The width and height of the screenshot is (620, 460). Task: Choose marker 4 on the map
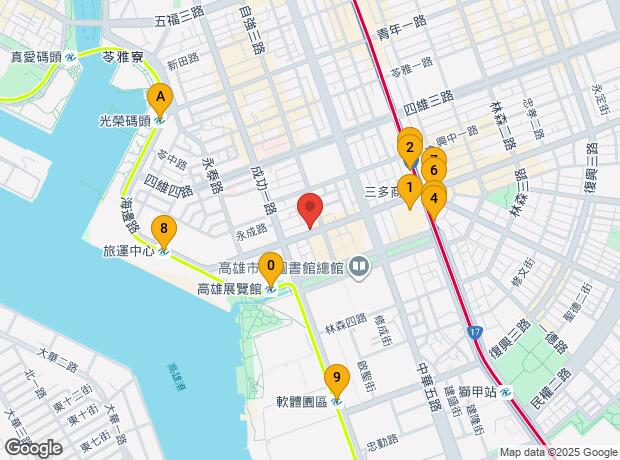tap(434, 200)
